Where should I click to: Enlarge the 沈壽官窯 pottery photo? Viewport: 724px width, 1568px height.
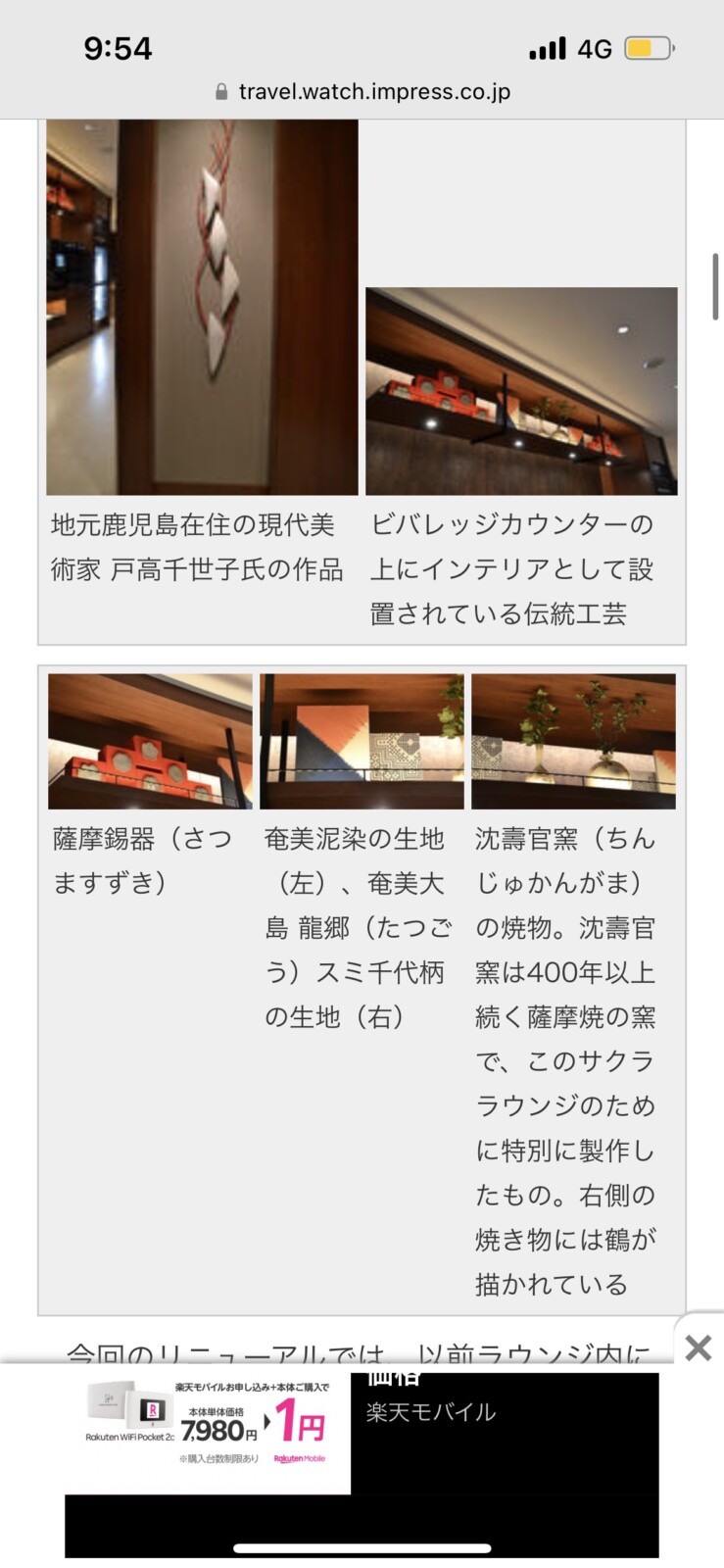573,741
